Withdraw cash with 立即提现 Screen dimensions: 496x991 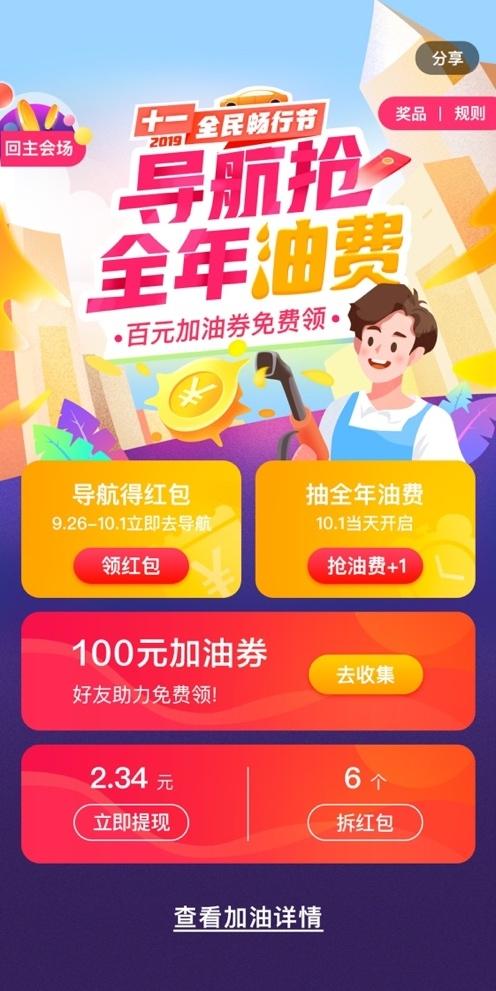[131, 823]
